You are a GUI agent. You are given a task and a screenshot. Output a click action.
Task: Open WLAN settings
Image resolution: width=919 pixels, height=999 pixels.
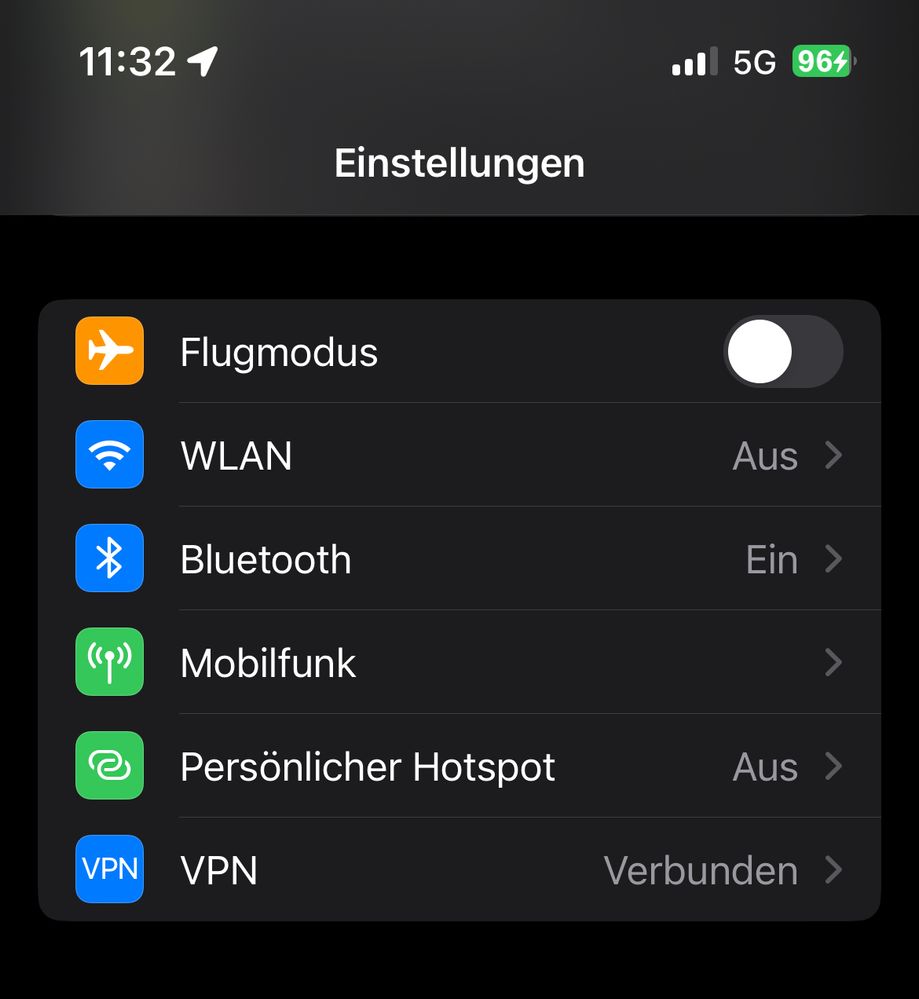(460, 456)
